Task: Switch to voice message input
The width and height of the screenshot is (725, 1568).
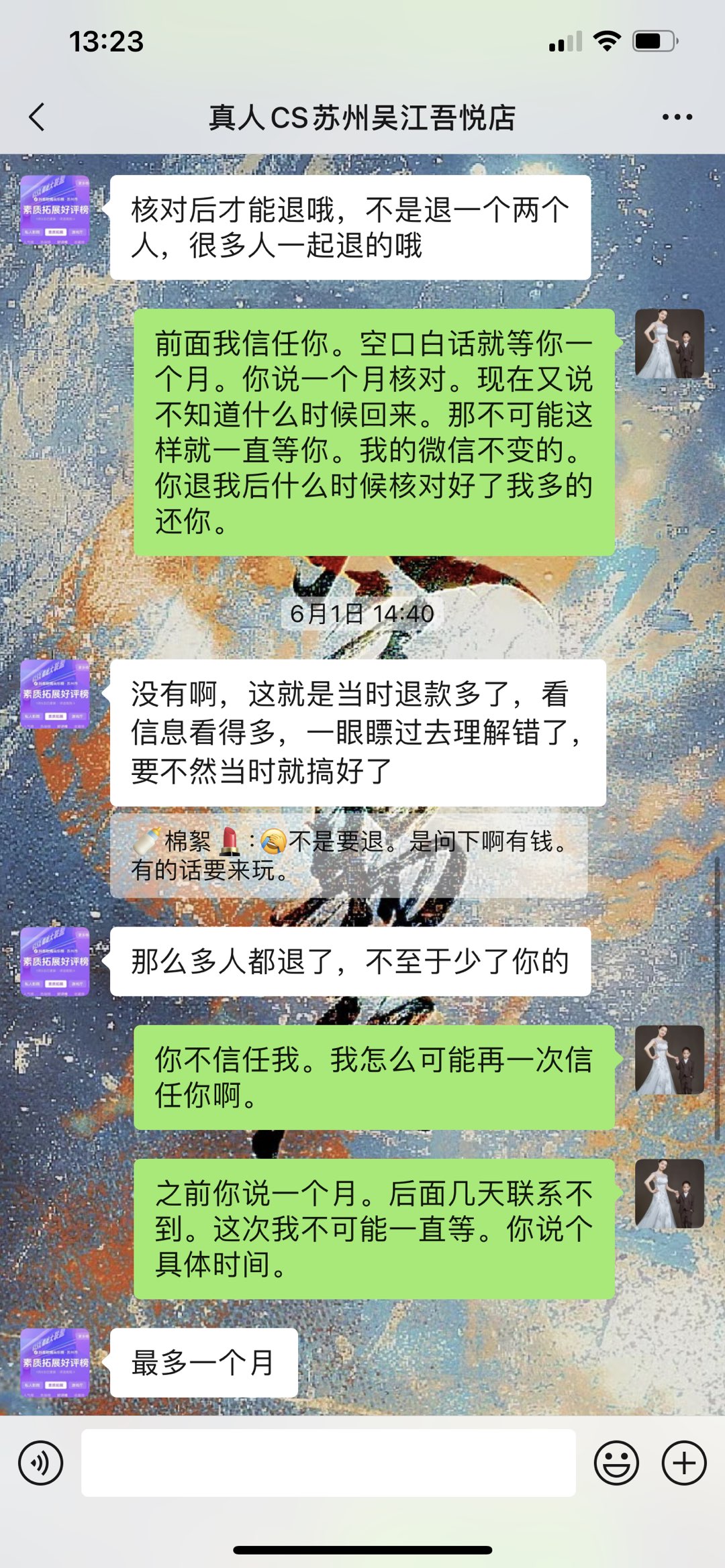Action: pyautogui.click(x=41, y=1463)
